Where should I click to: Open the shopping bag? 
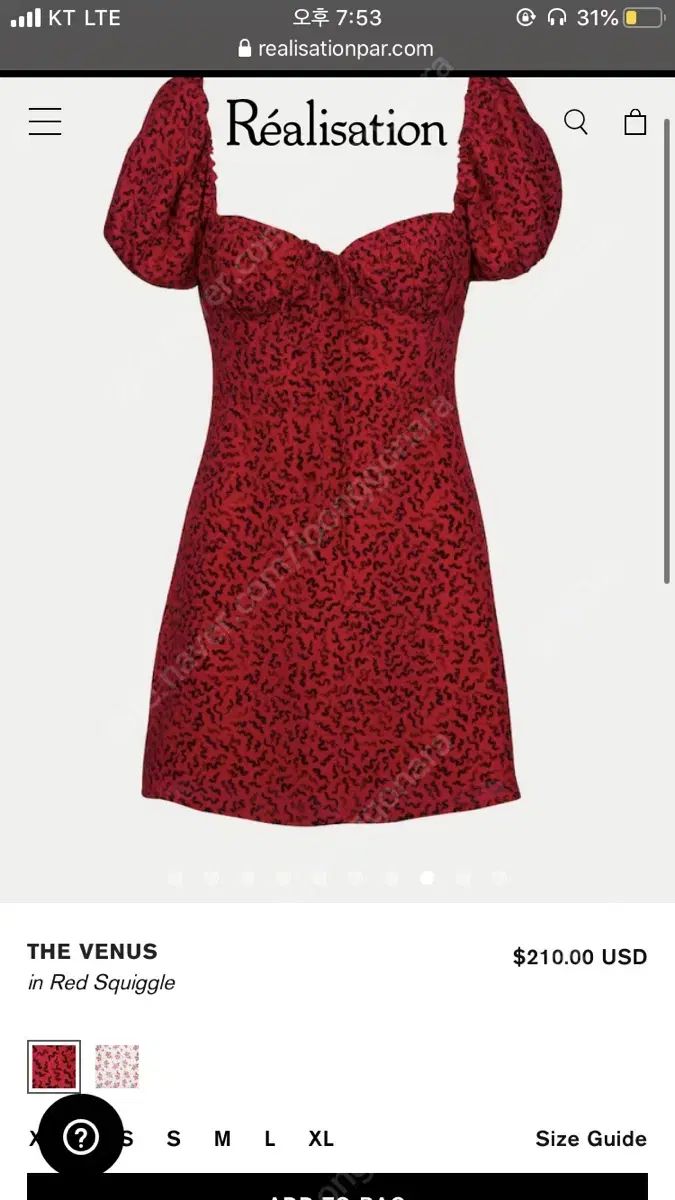click(x=635, y=122)
